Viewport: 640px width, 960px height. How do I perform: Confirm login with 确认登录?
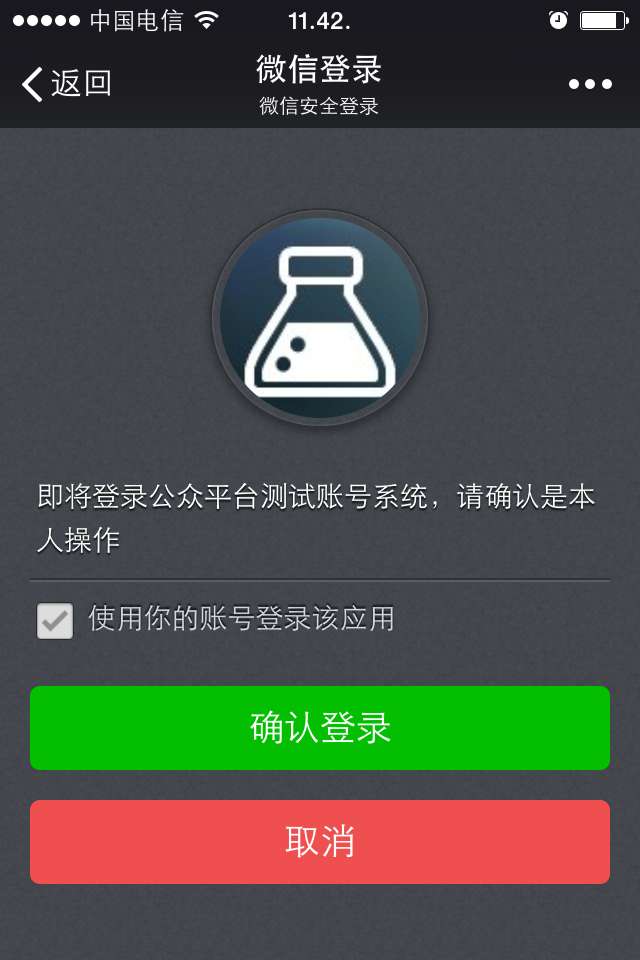[320, 728]
